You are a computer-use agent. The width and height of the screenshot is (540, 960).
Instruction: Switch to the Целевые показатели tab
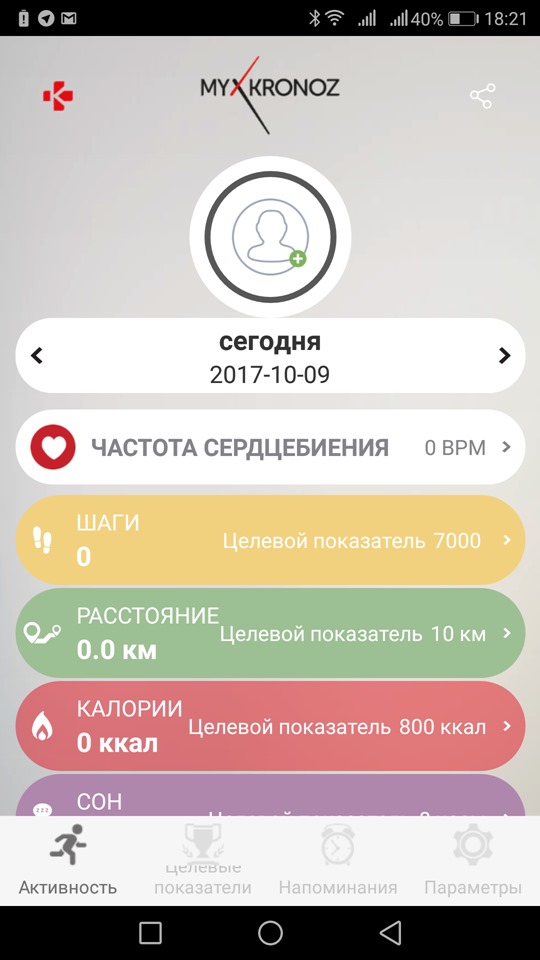point(203,860)
